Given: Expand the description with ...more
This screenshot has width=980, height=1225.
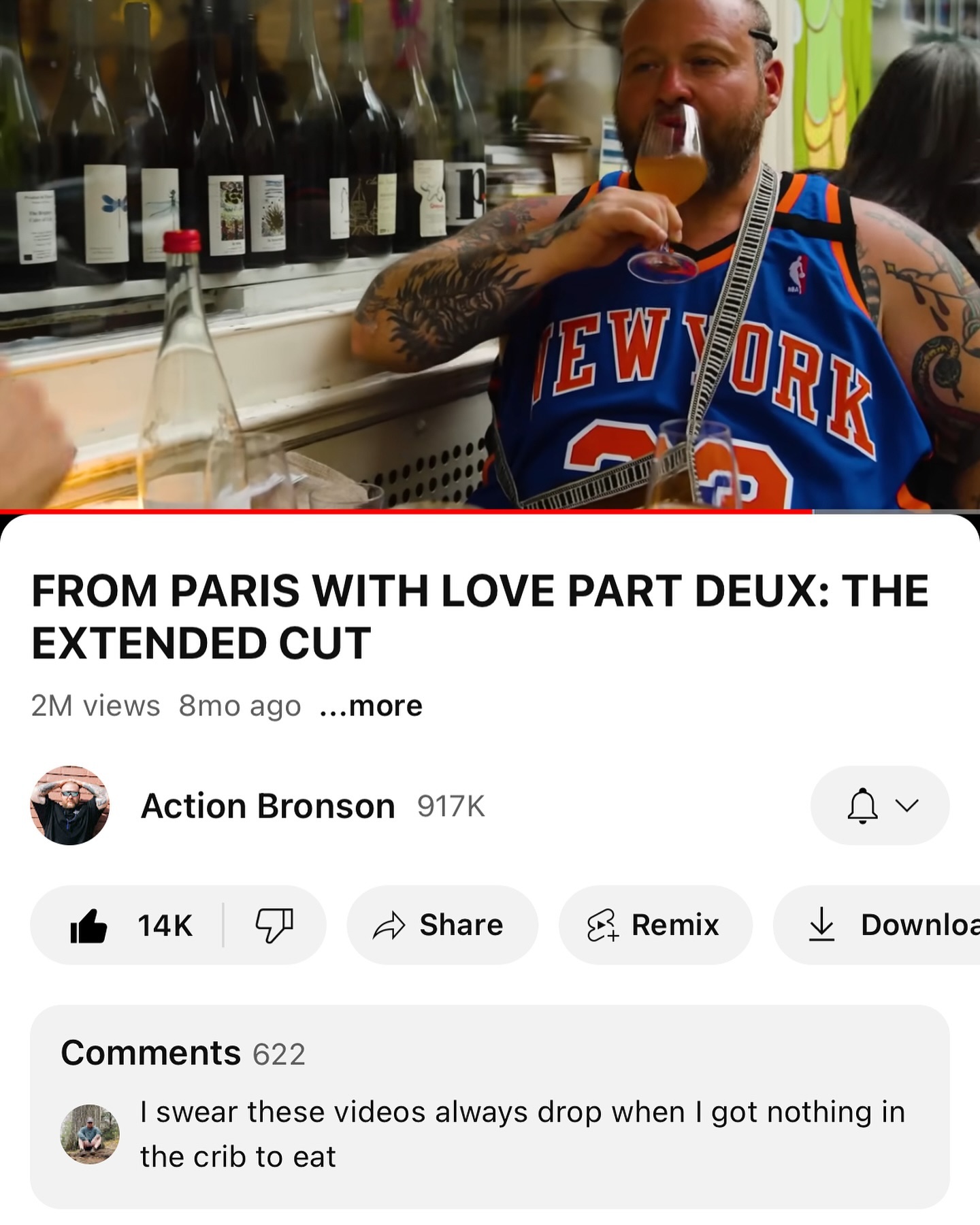Looking at the screenshot, I should (371, 706).
